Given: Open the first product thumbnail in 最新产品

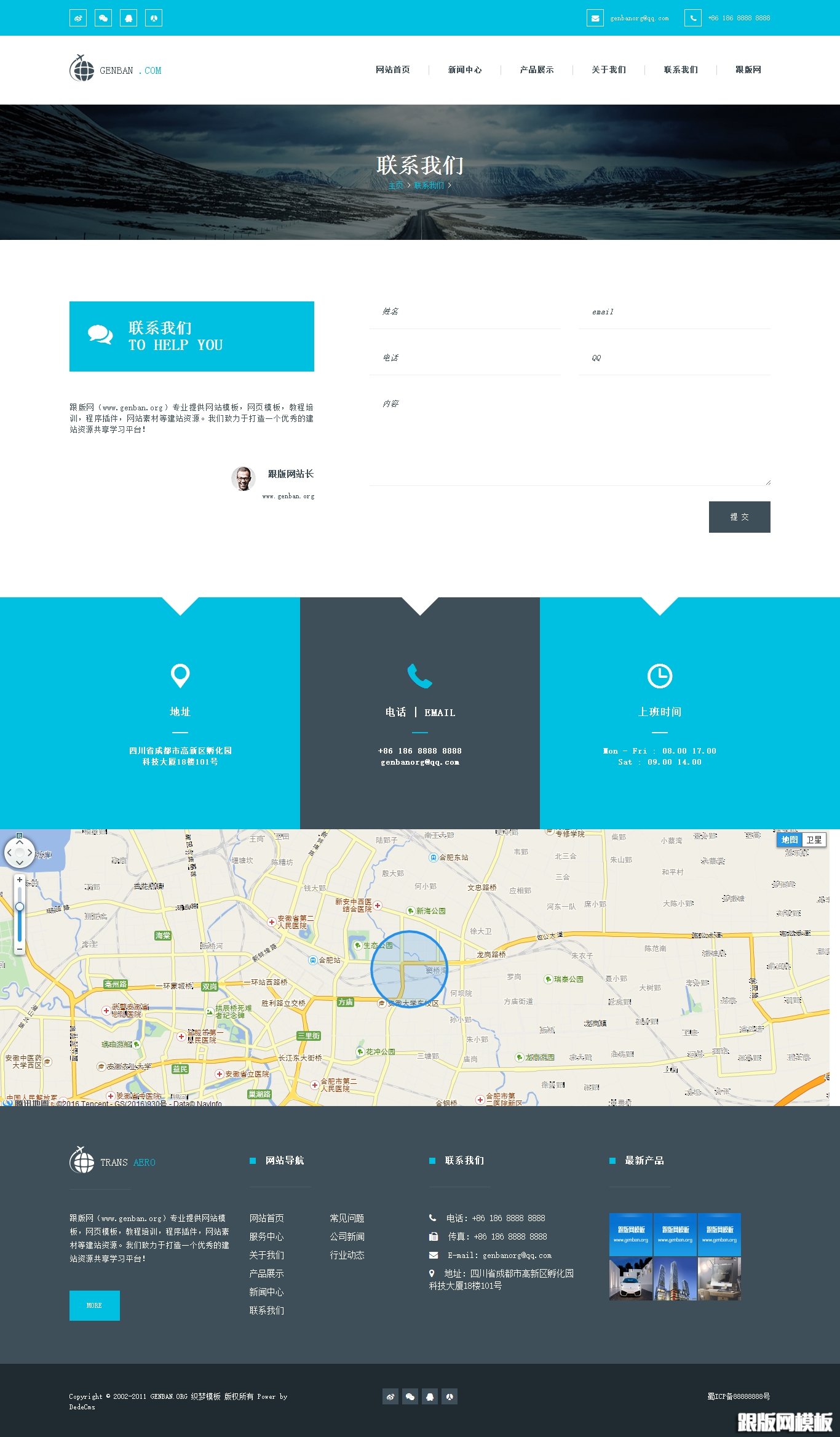Looking at the screenshot, I should click(x=631, y=1256).
